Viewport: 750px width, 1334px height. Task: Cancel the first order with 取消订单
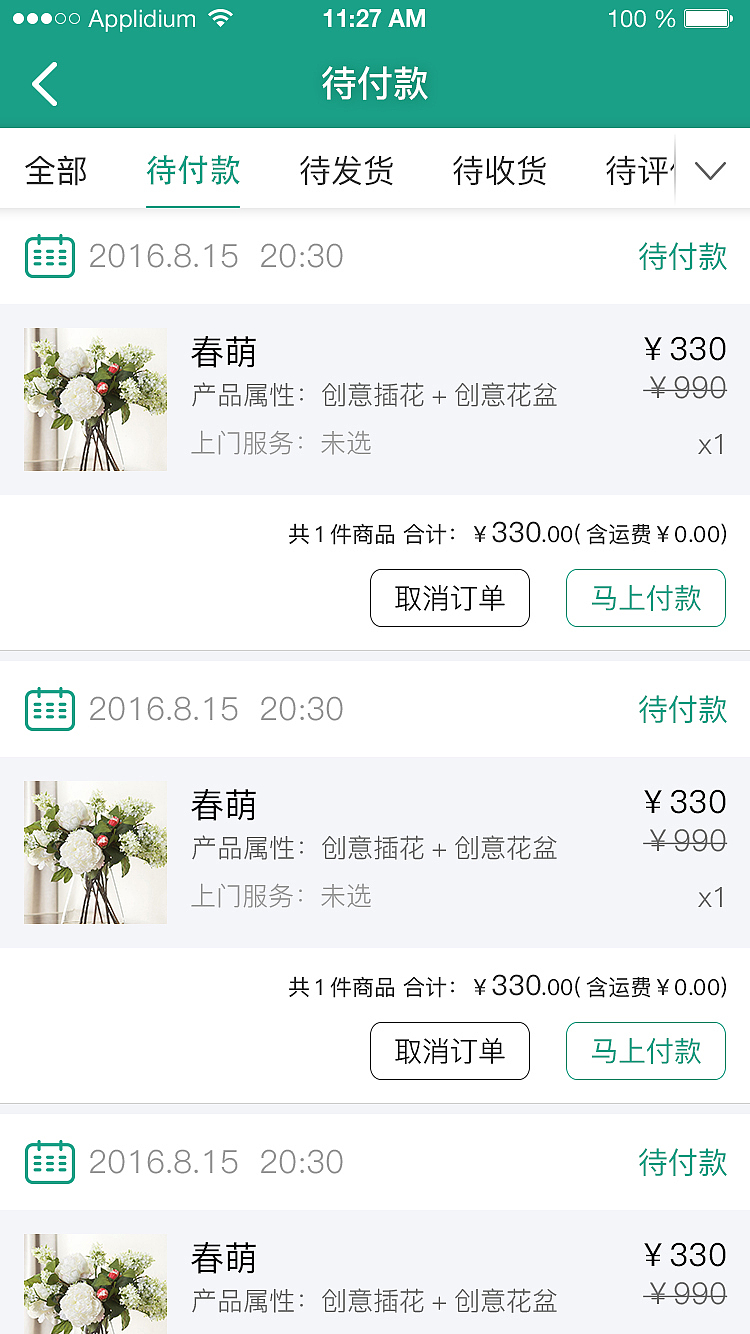[x=450, y=598]
